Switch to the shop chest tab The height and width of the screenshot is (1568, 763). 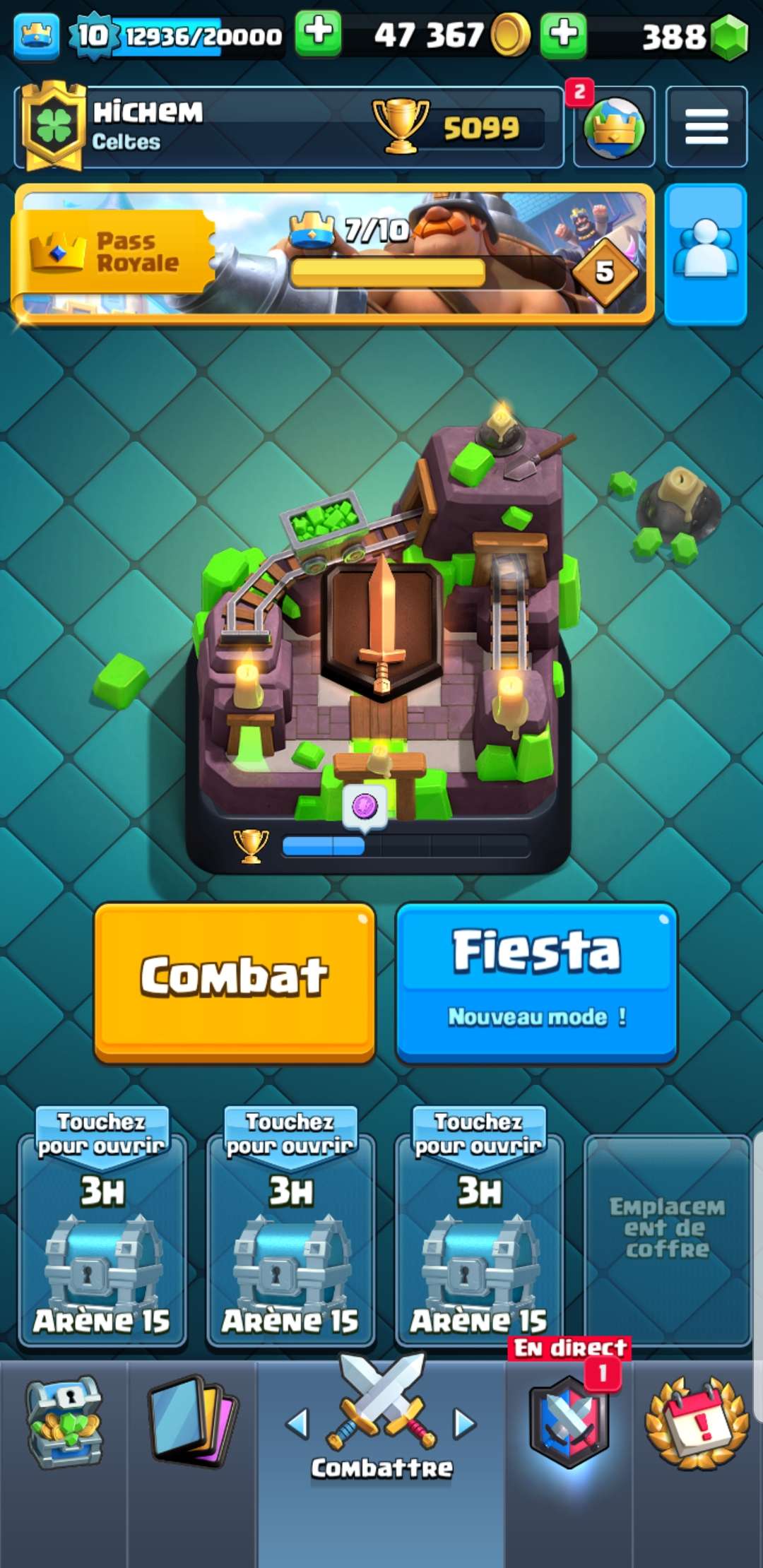pyautogui.click(x=64, y=1423)
